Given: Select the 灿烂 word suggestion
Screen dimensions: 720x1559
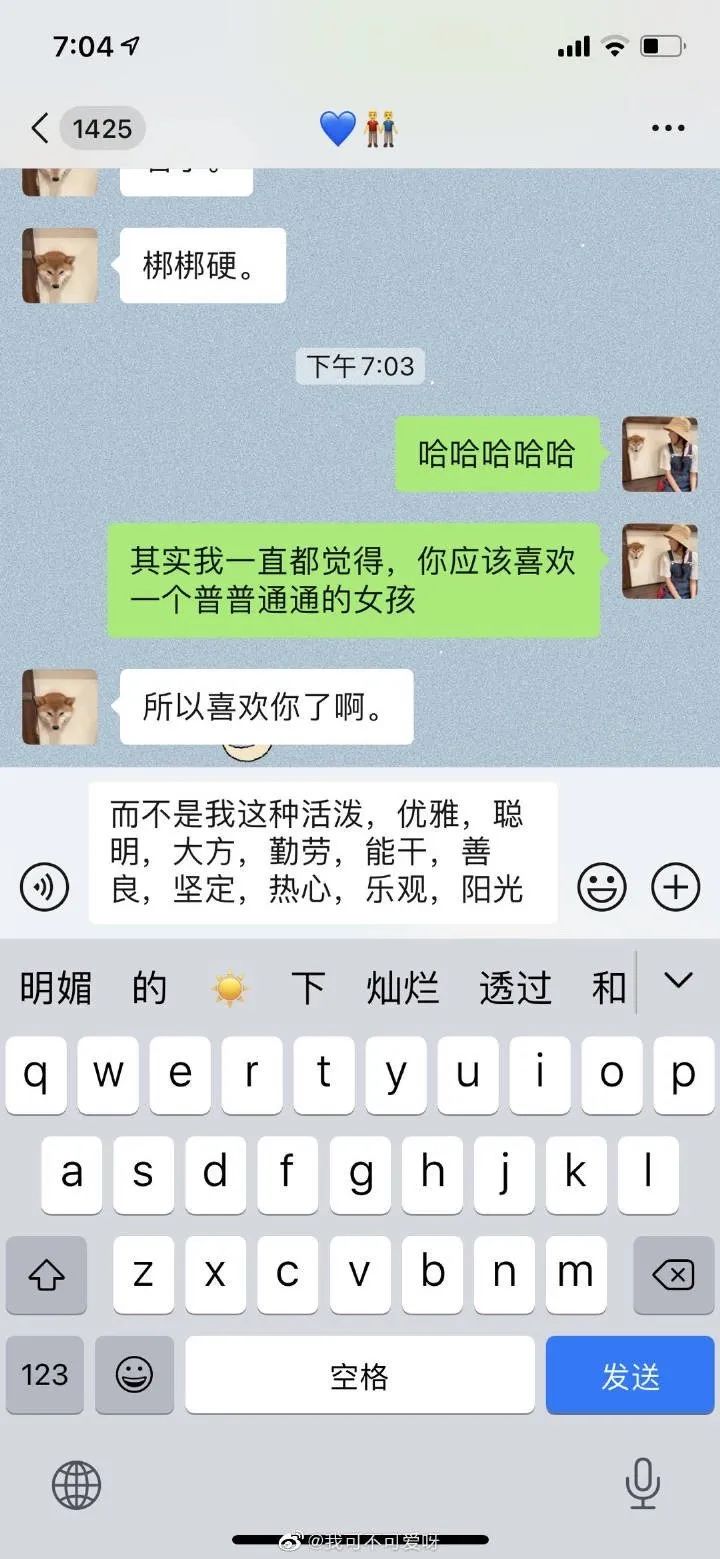Looking at the screenshot, I should (x=402, y=988).
